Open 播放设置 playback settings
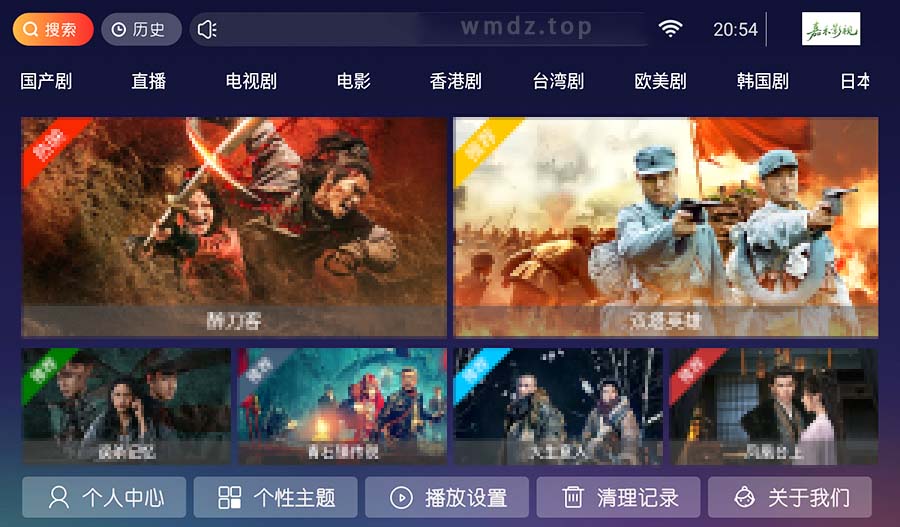Screen dimensions: 900x527 [447, 497]
